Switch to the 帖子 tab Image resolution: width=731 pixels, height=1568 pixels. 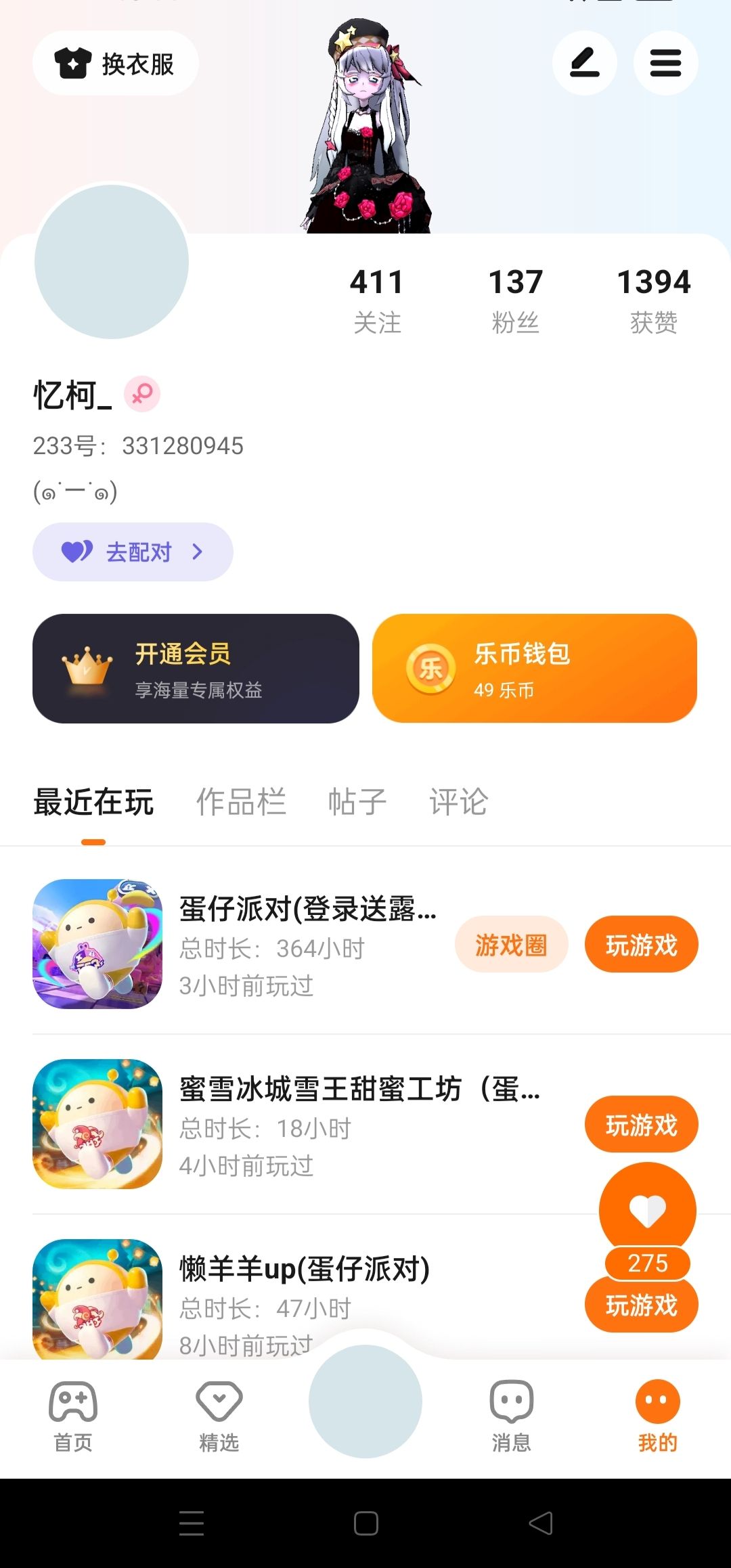[x=357, y=802]
